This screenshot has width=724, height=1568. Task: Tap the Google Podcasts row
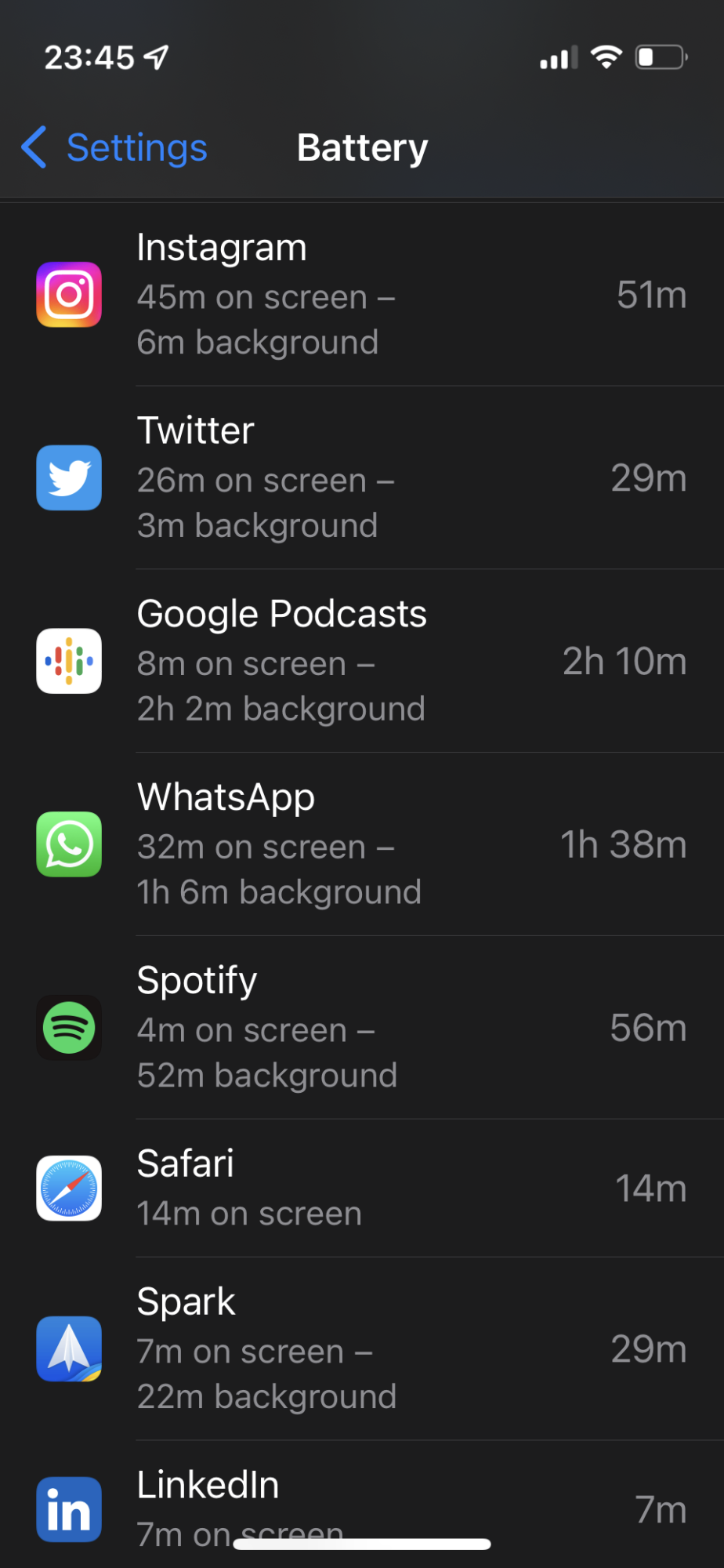click(362, 661)
